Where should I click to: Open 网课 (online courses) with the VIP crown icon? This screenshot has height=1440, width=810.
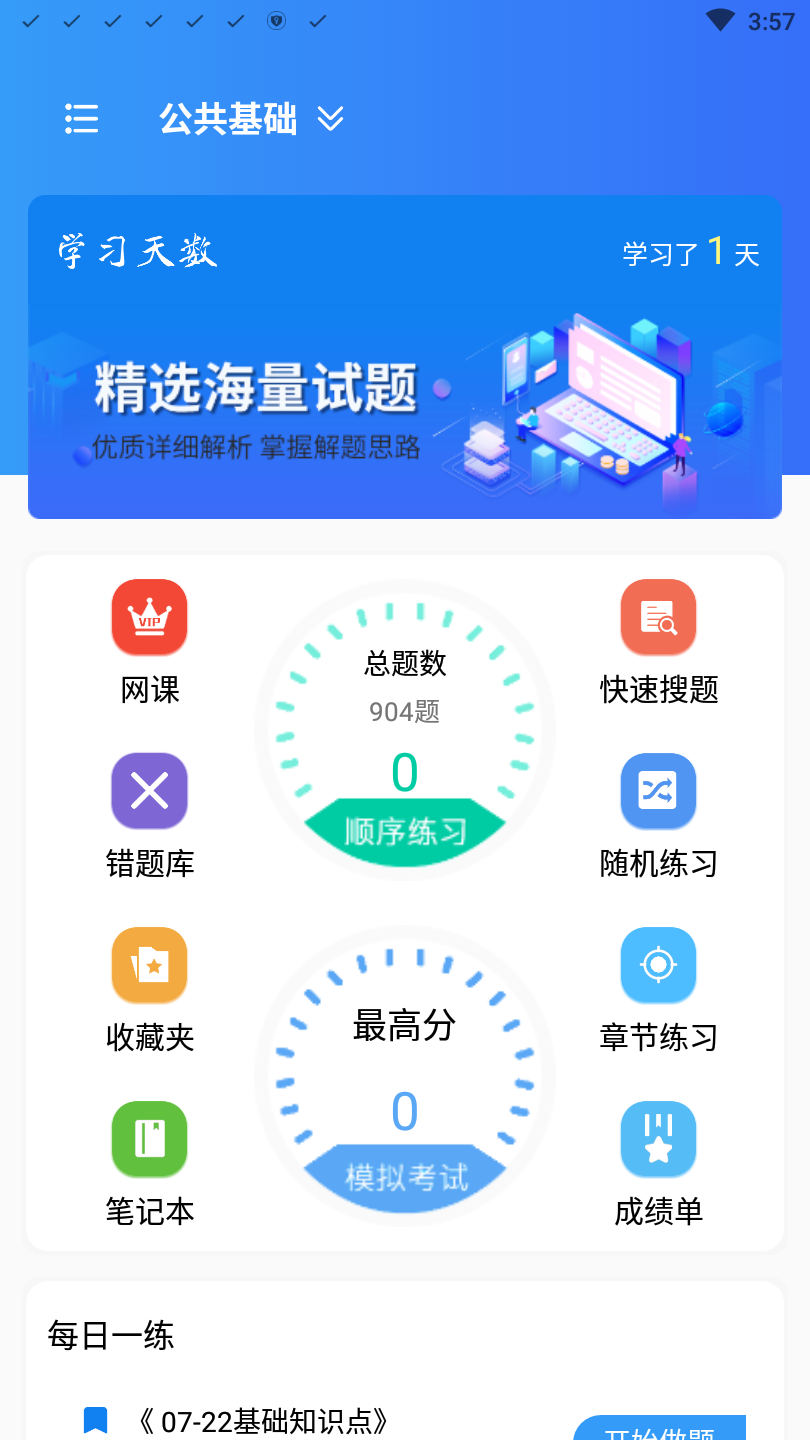pyautogui.click(x=149, y=617)
